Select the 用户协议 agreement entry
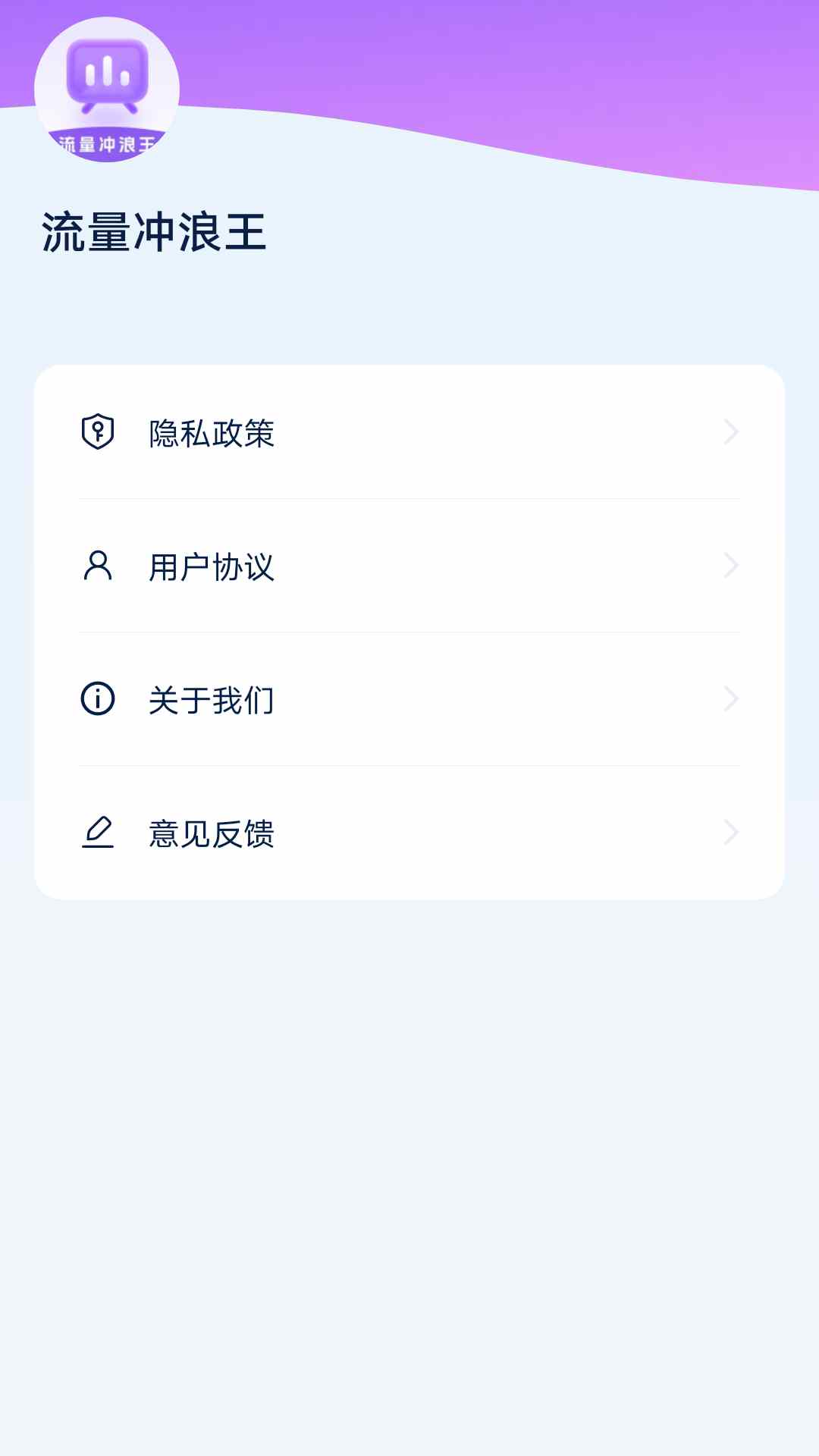Screen dimensions: 819x1456 click(212, 567)
